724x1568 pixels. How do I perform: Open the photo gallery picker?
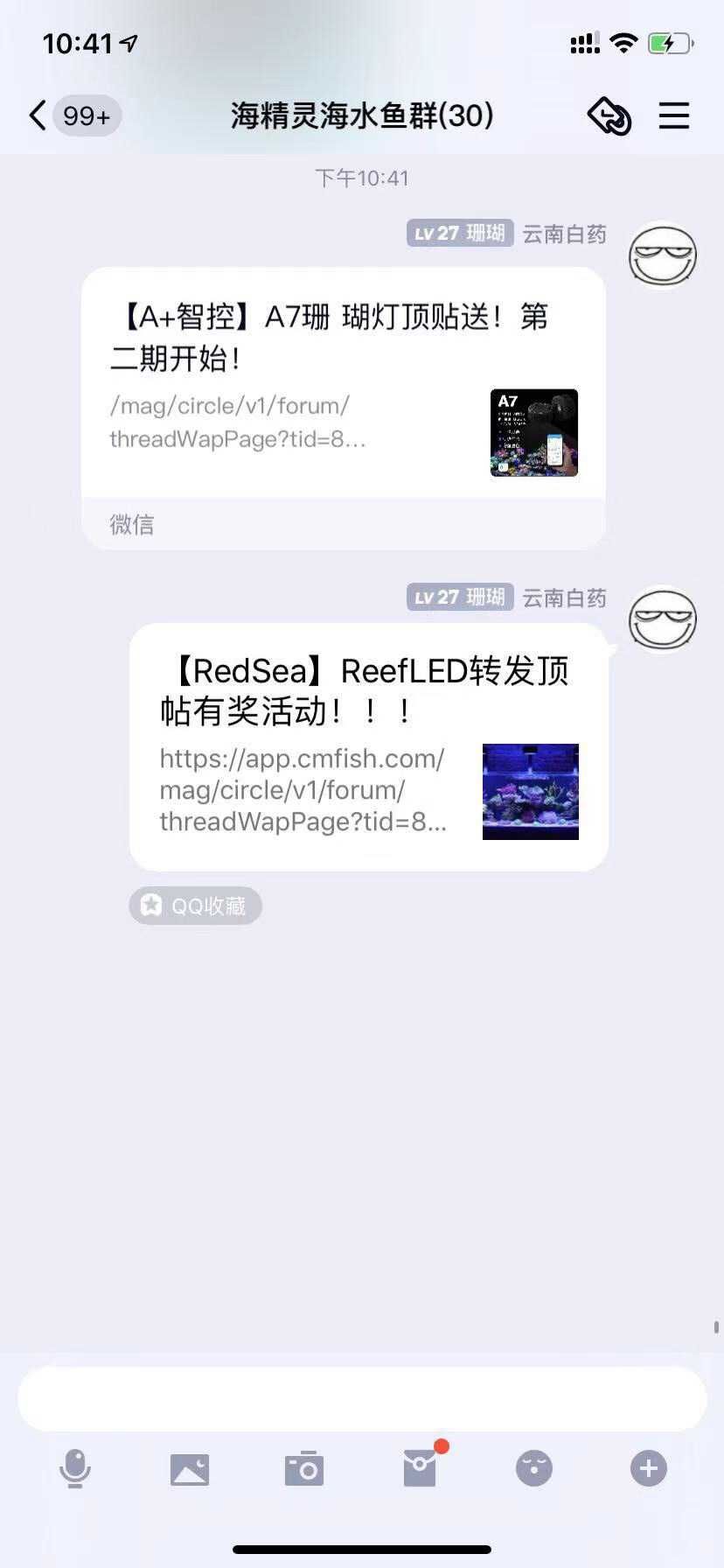coord(190,1468)
